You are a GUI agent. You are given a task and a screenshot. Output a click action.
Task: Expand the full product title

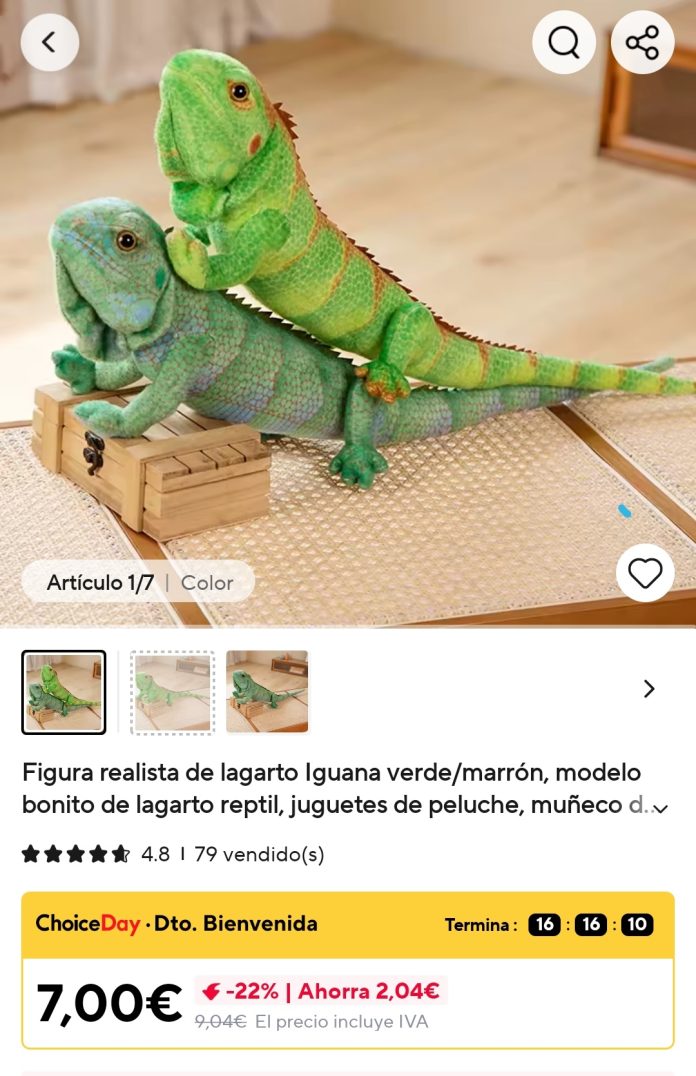click(659, 806)
